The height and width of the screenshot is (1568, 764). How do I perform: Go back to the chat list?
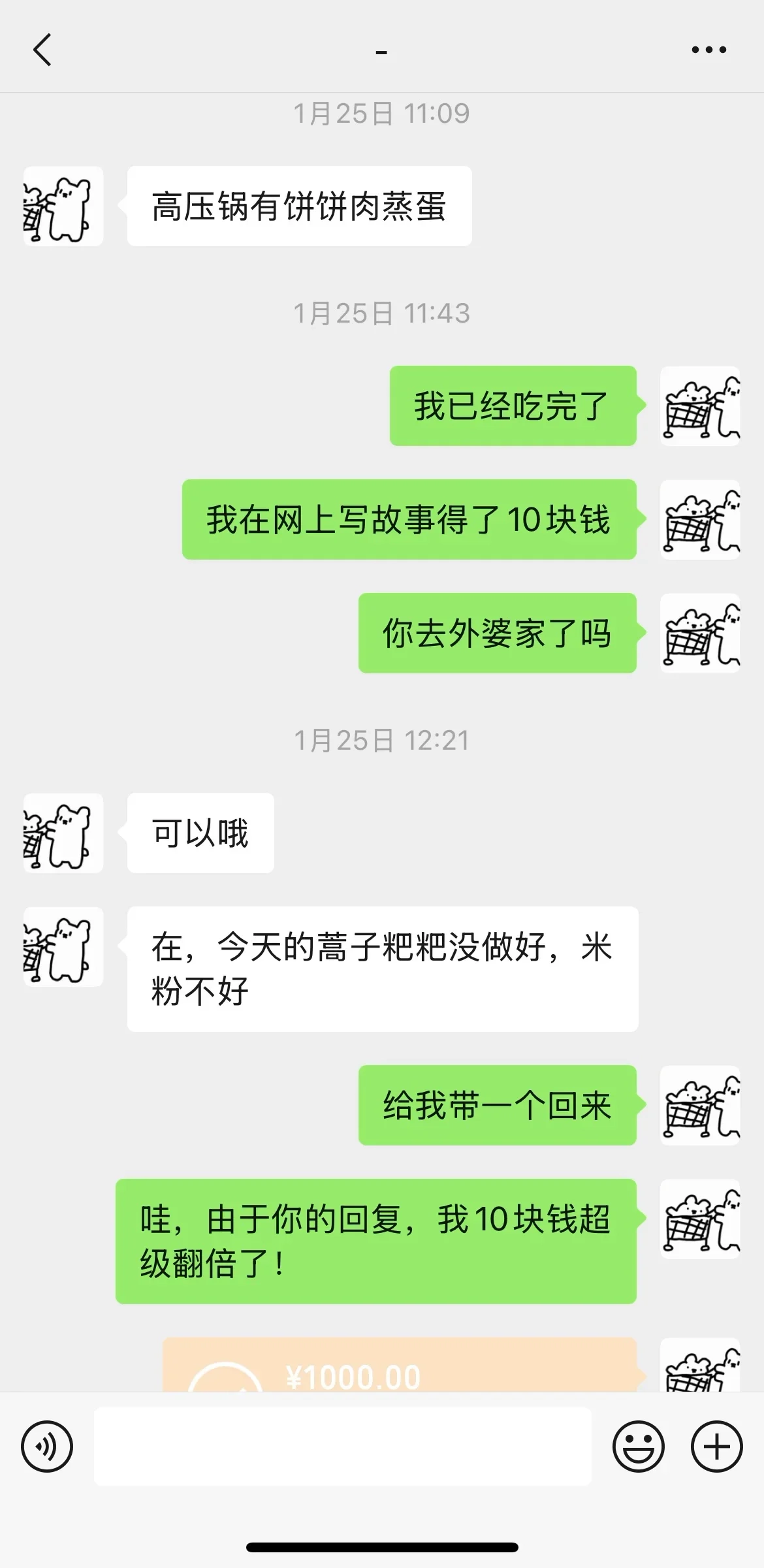pyautogui.click(x=42, y=50)
